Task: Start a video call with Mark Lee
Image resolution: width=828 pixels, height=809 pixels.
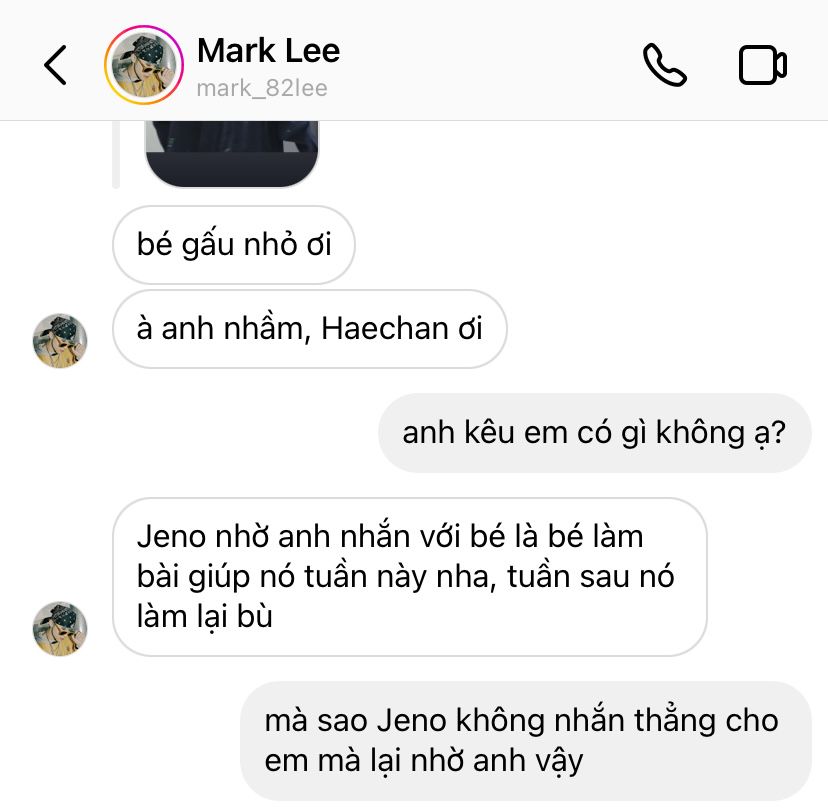Action: tap(762, 65)
